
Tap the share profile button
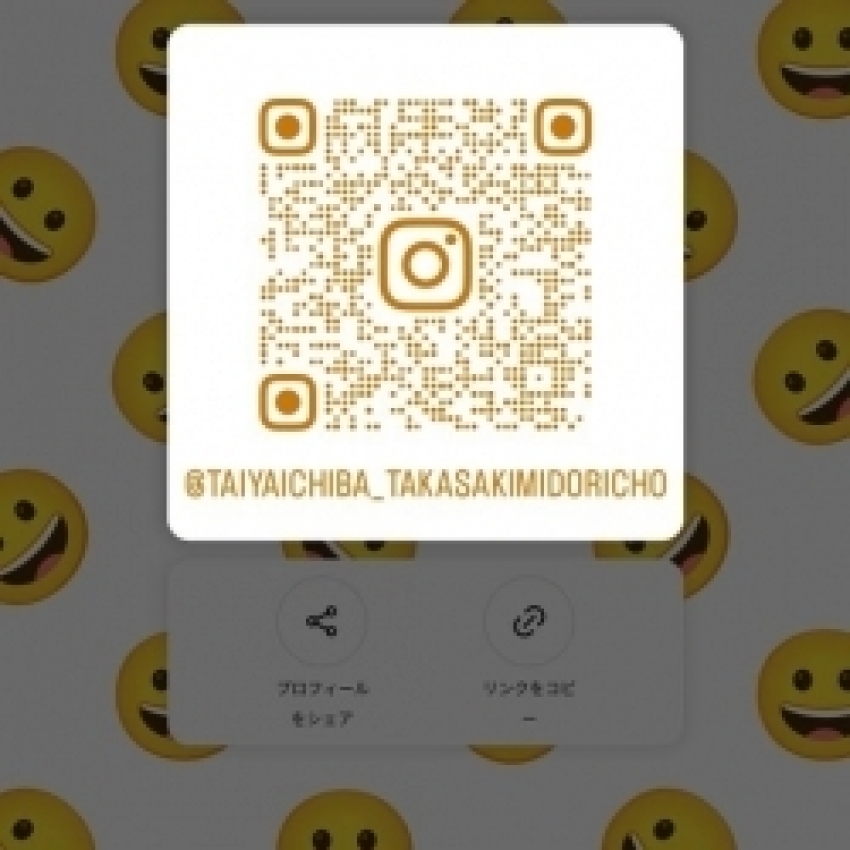click(x=321, y=622)
